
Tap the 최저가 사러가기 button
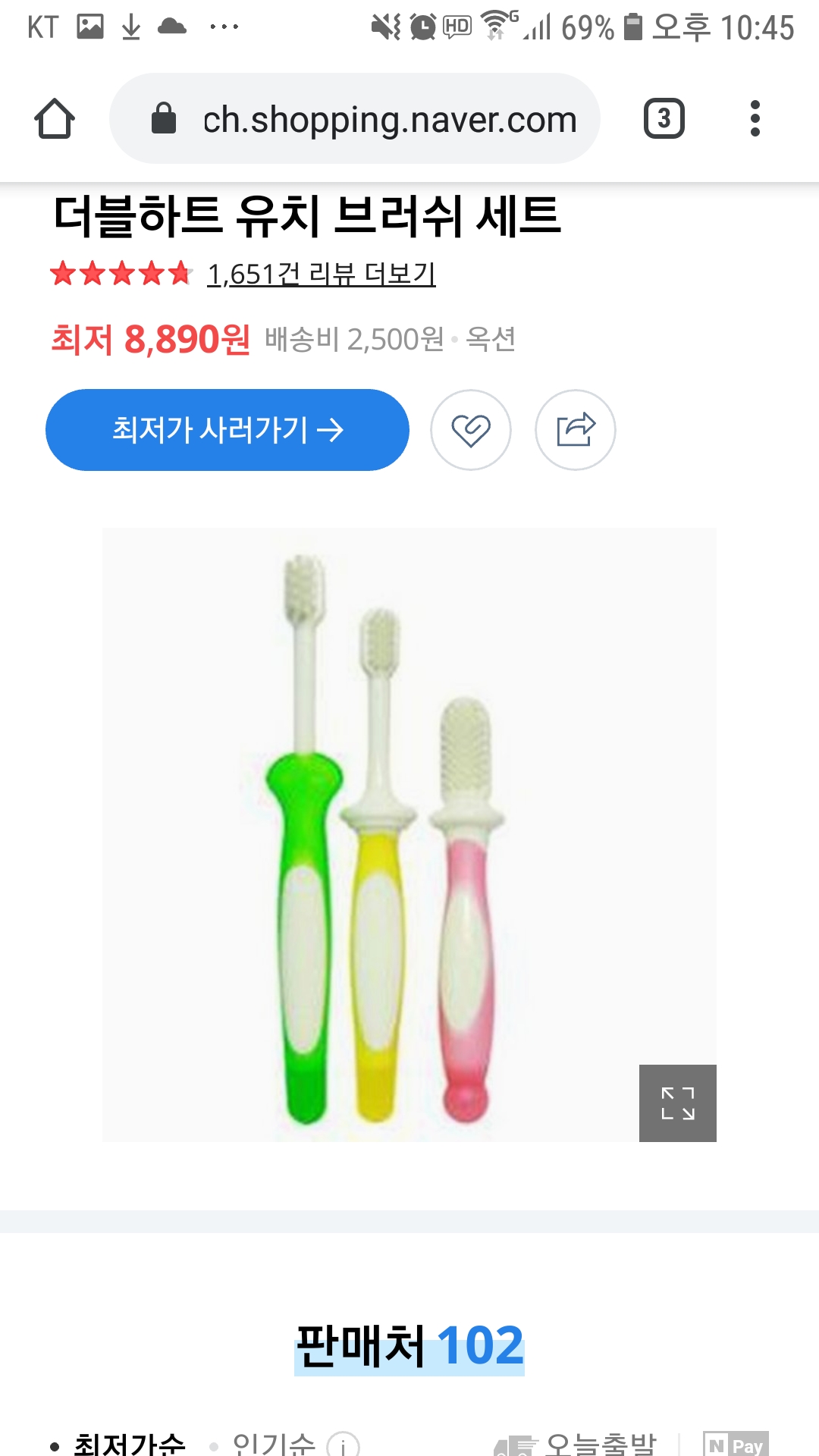click(227, 430)
